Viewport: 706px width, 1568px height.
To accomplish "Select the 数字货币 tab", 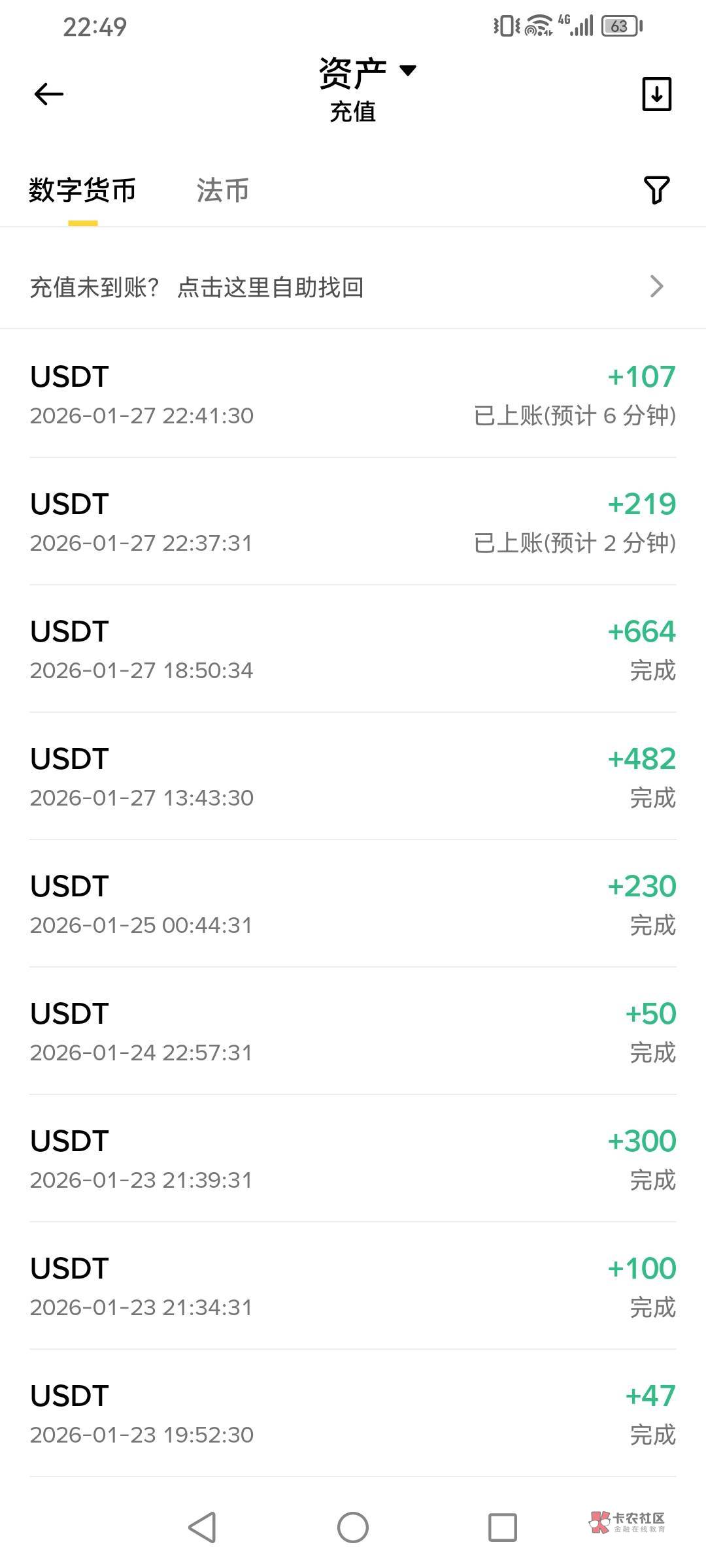I will 82,191.
